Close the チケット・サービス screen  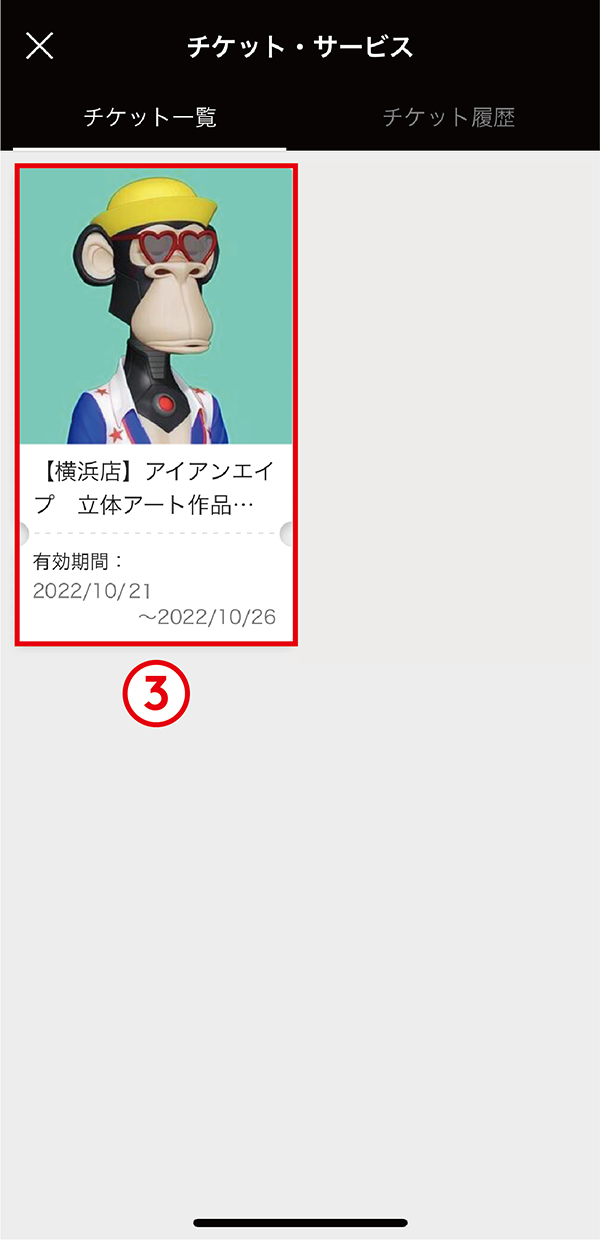point(39,46)
